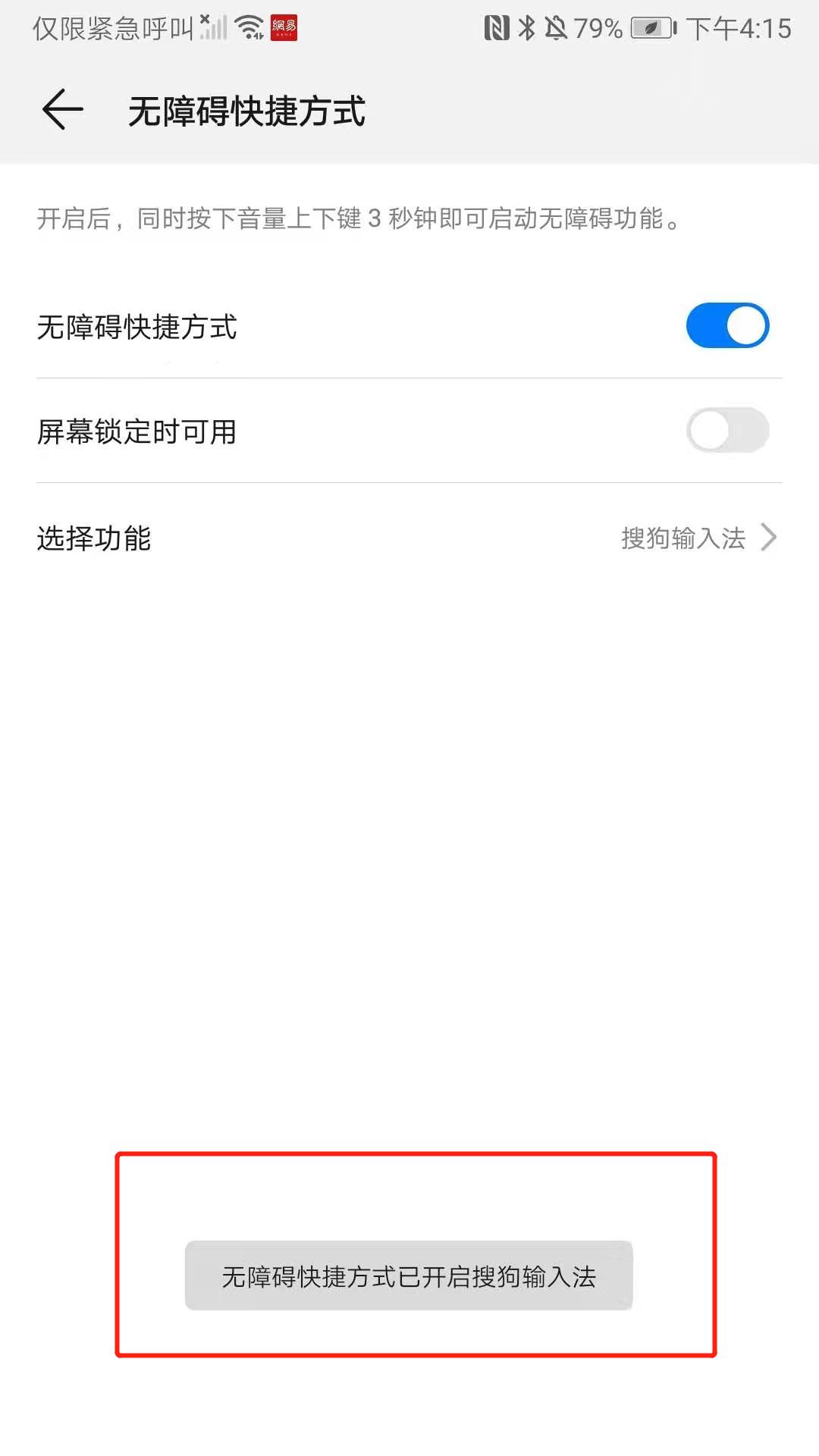
Task: Open the function selector showing 搜狗输入法
Action: pyautogui.click(x=682, y=538)
